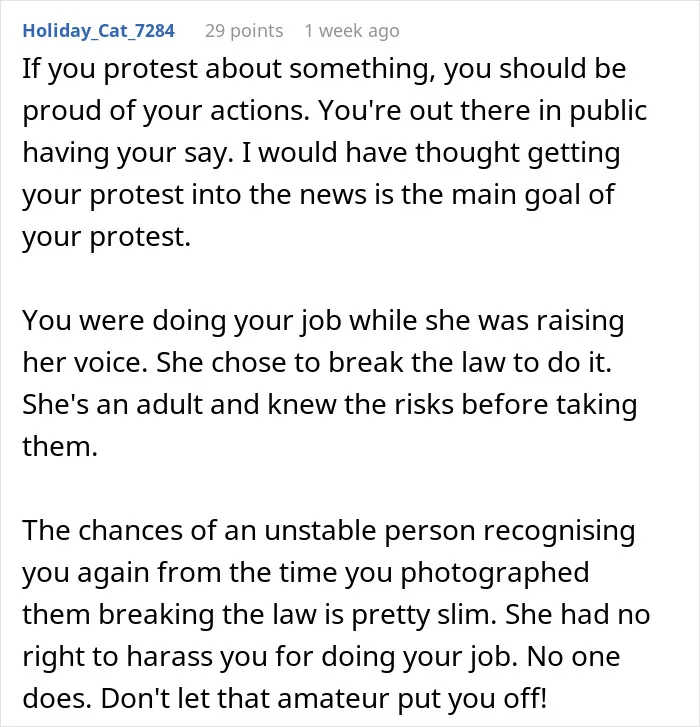
Task: Open Holiday_Cat_7284's user profile
Action: tap(99, 31)
